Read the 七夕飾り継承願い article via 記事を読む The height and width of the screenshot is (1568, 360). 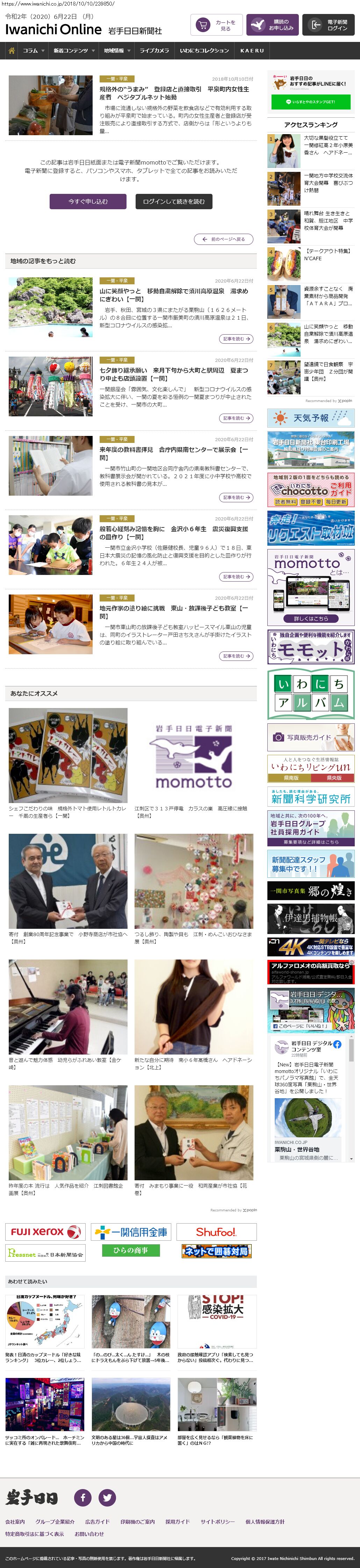point(236,418)
